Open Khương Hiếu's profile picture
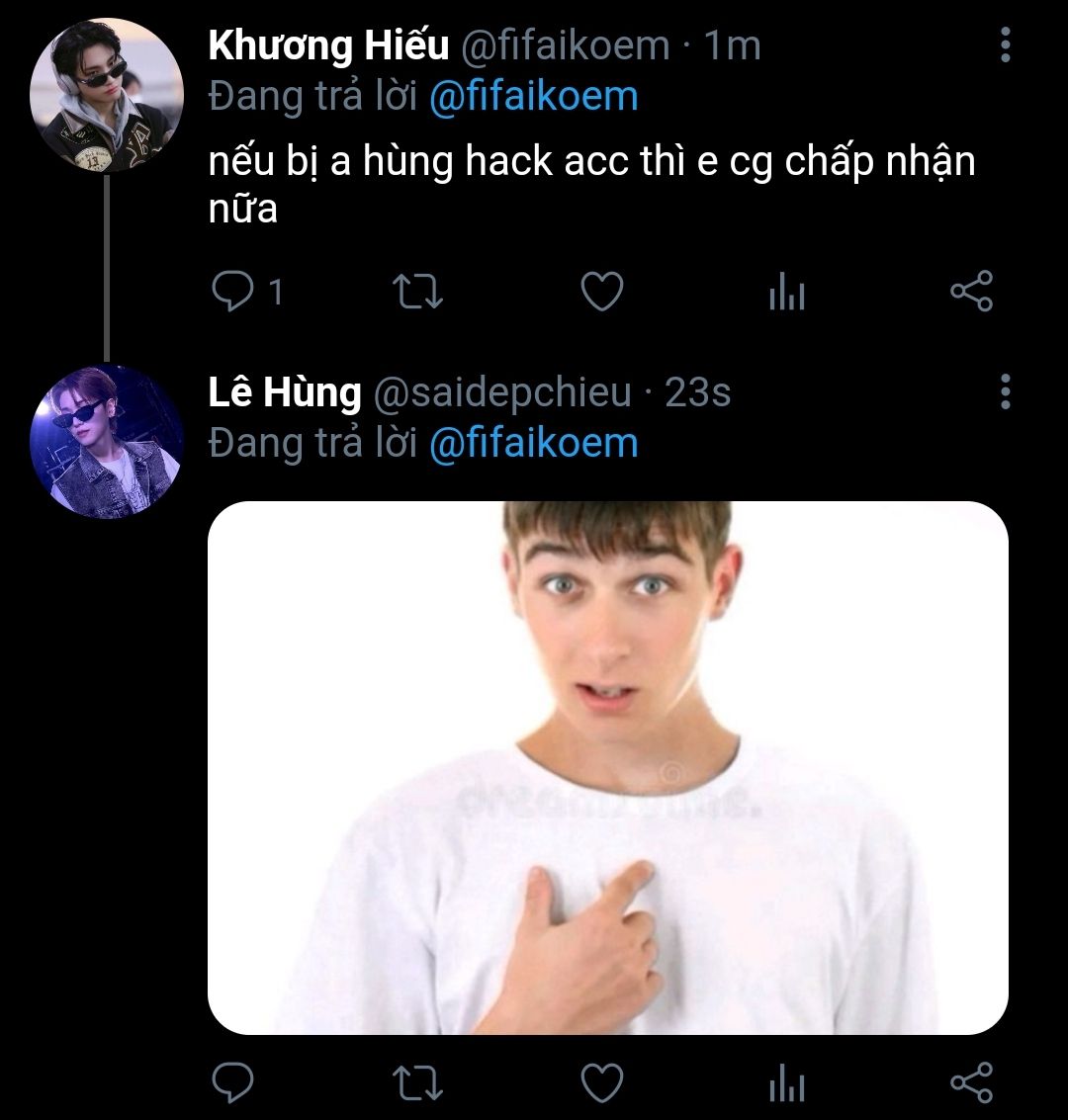 point(107,94)
